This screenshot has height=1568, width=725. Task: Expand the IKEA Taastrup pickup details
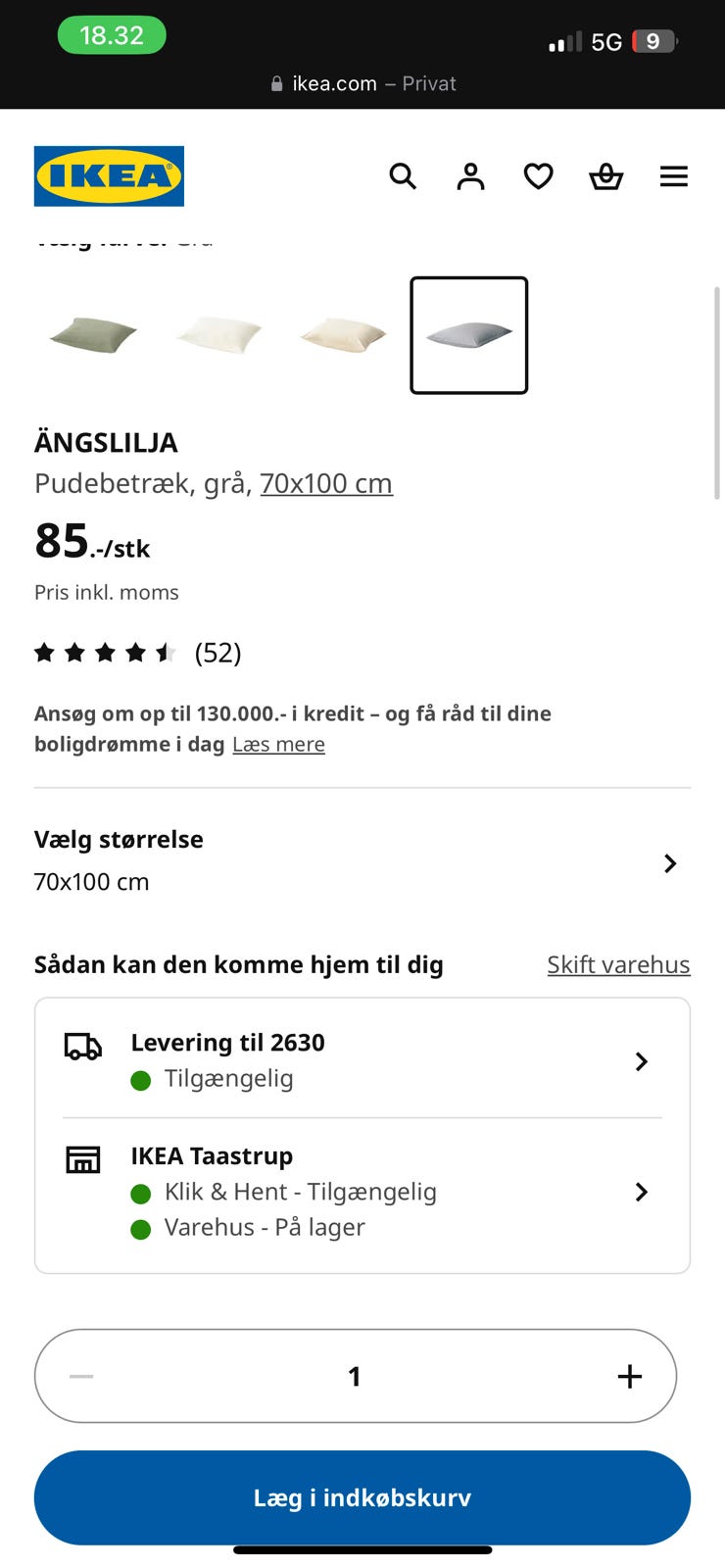click(x=642, y=1192)
